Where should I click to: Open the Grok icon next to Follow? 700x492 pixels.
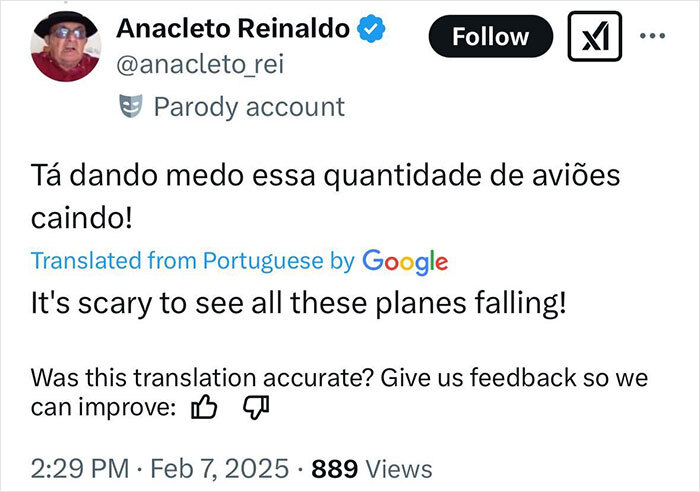pos(595,37)
